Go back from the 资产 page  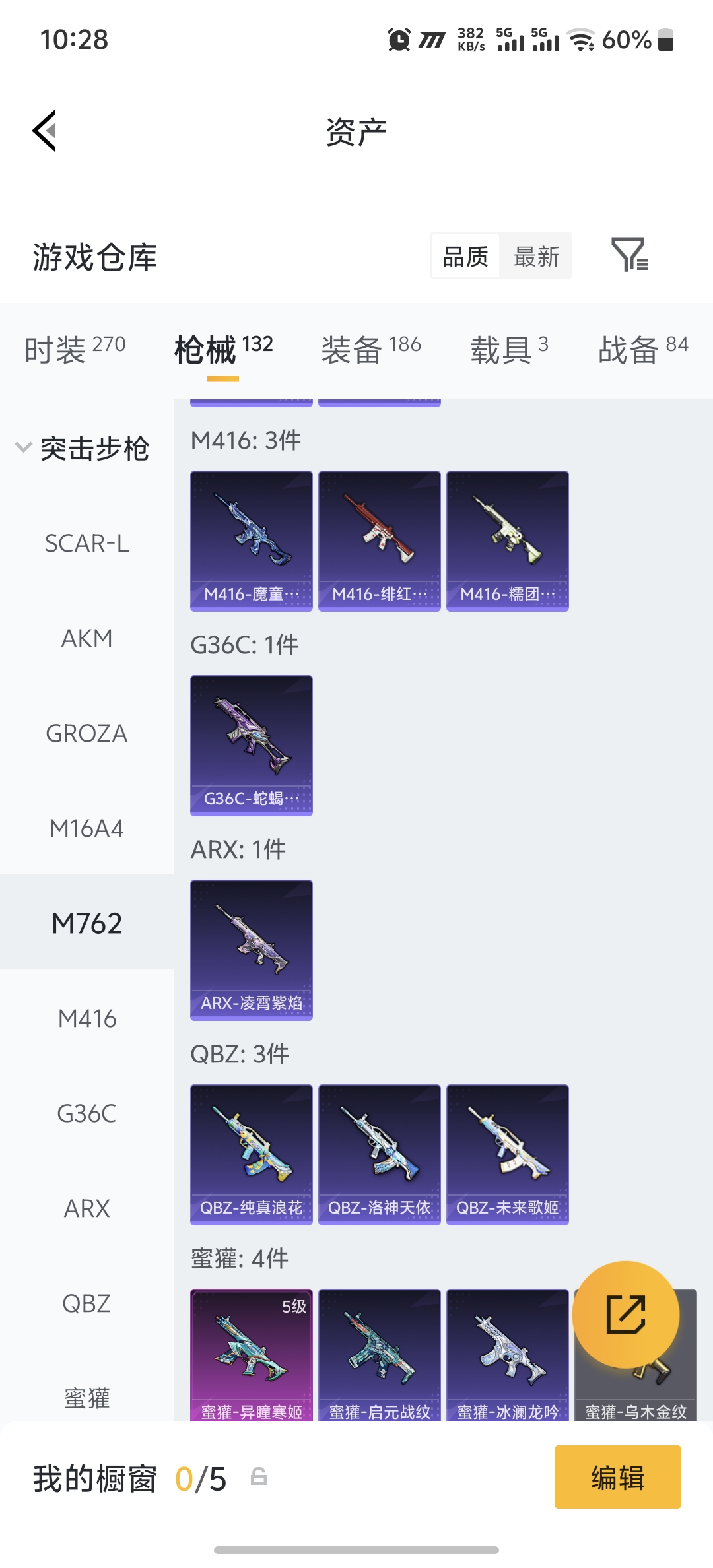[x=45, y=131]
